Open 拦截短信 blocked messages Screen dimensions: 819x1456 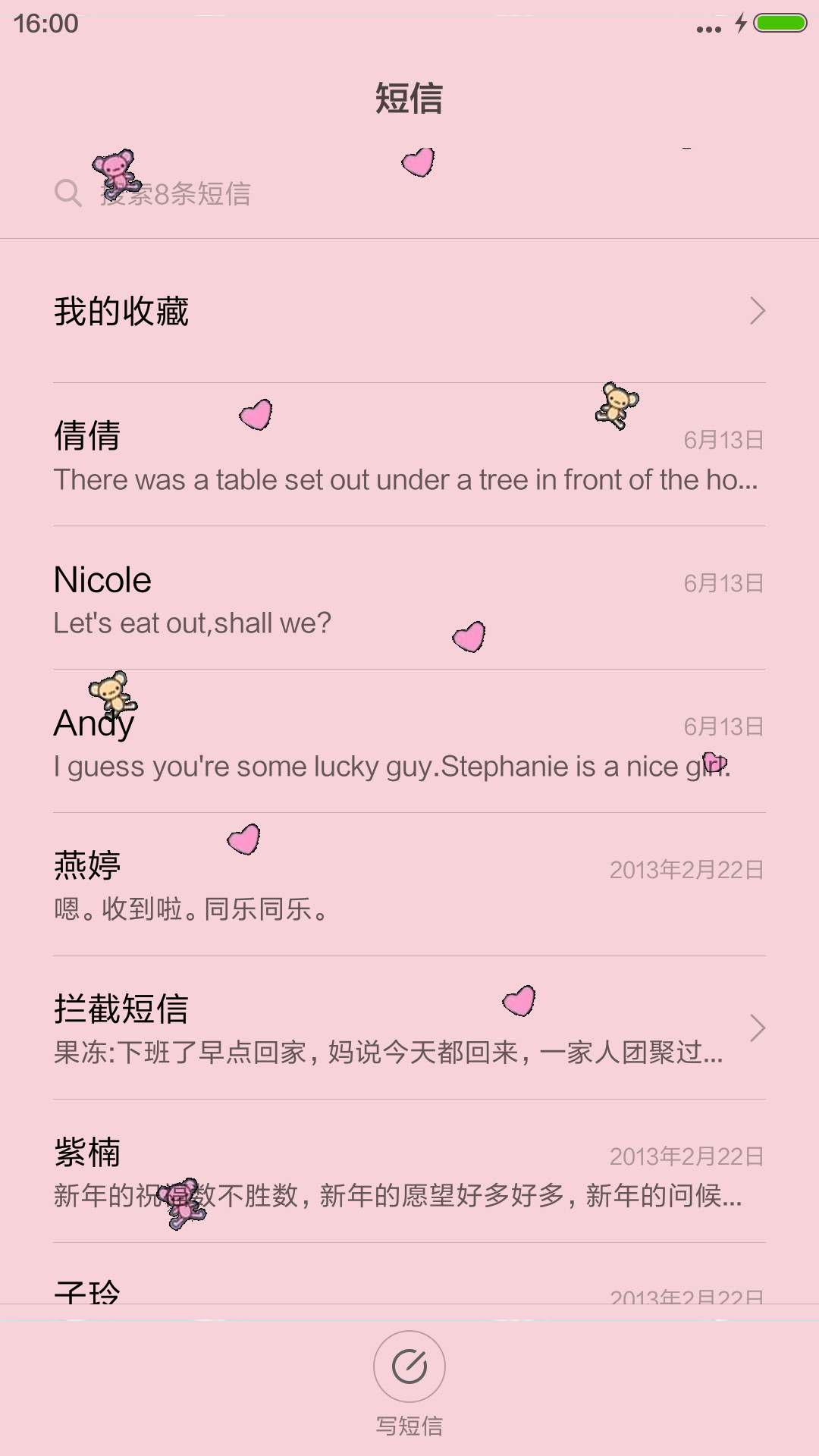click(x=409, y=1028)
